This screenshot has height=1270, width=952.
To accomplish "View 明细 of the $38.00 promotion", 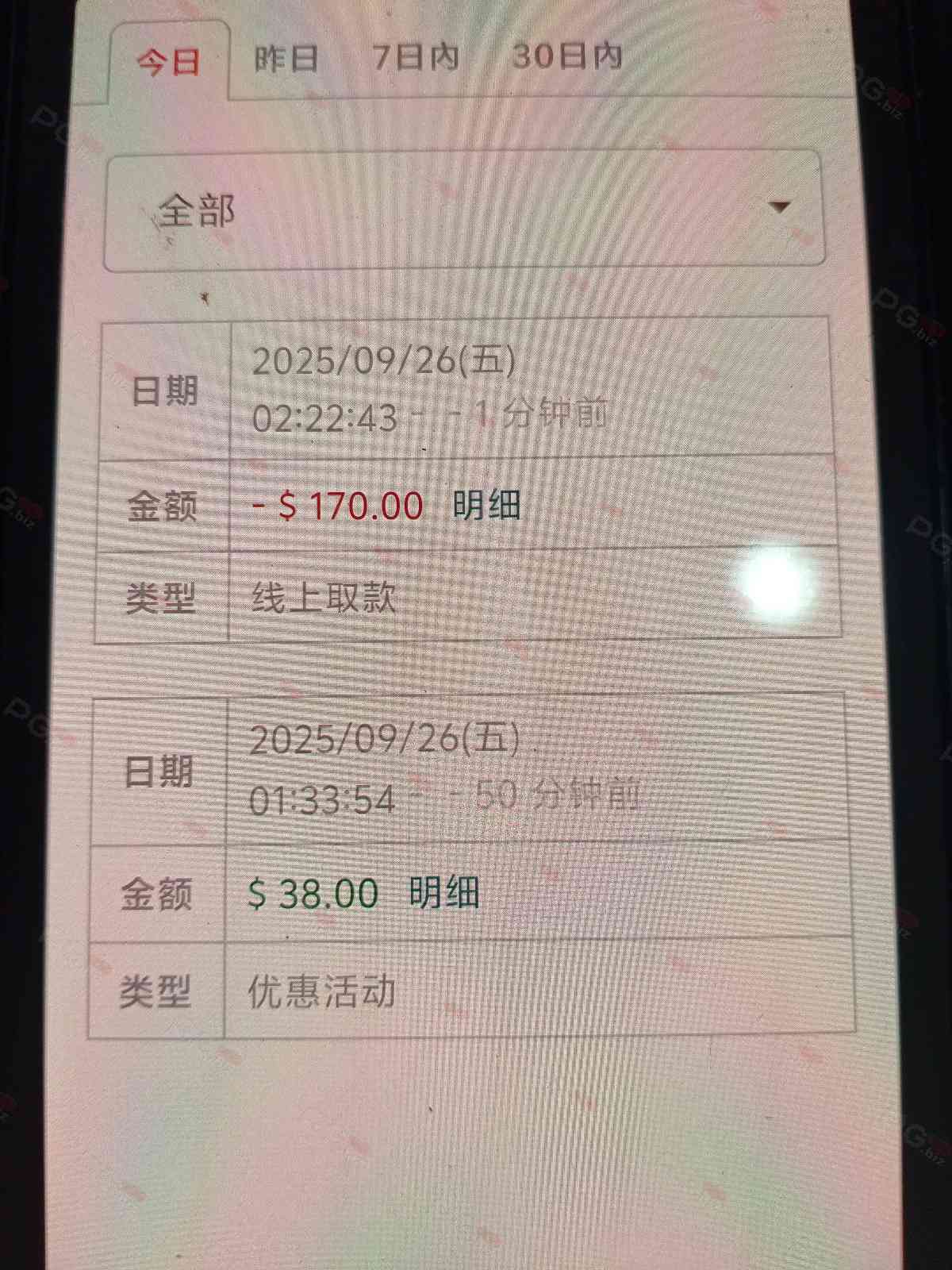I will (444, 893).
